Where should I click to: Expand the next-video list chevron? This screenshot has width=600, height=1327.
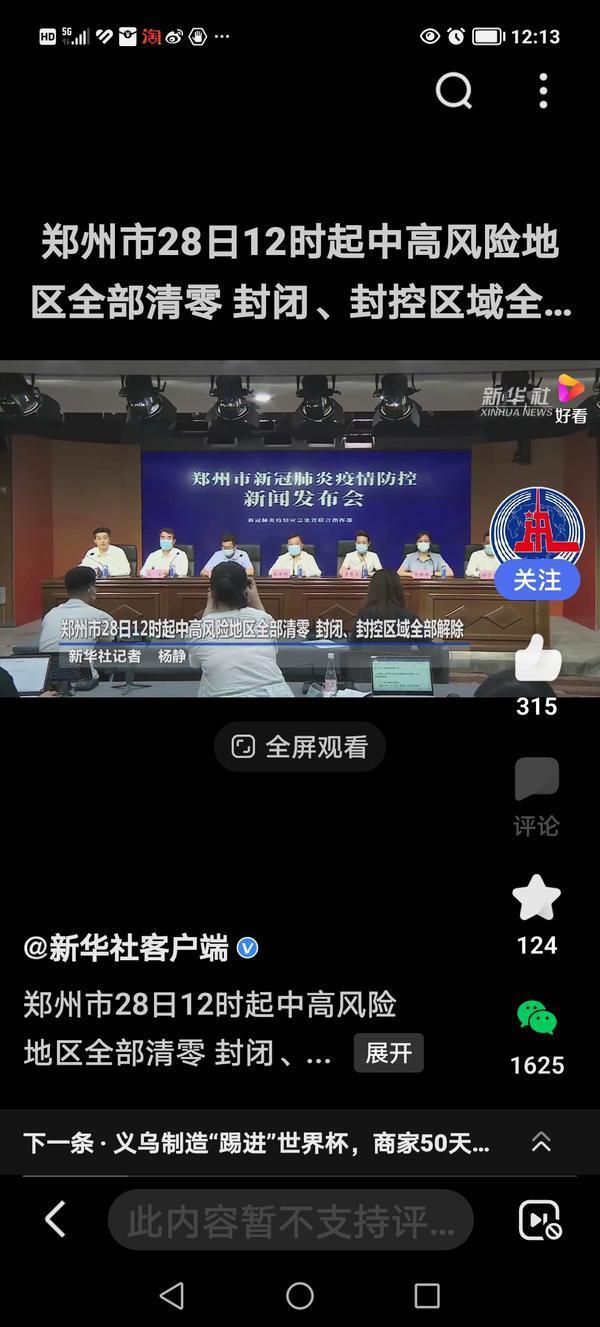point(541,1142)
